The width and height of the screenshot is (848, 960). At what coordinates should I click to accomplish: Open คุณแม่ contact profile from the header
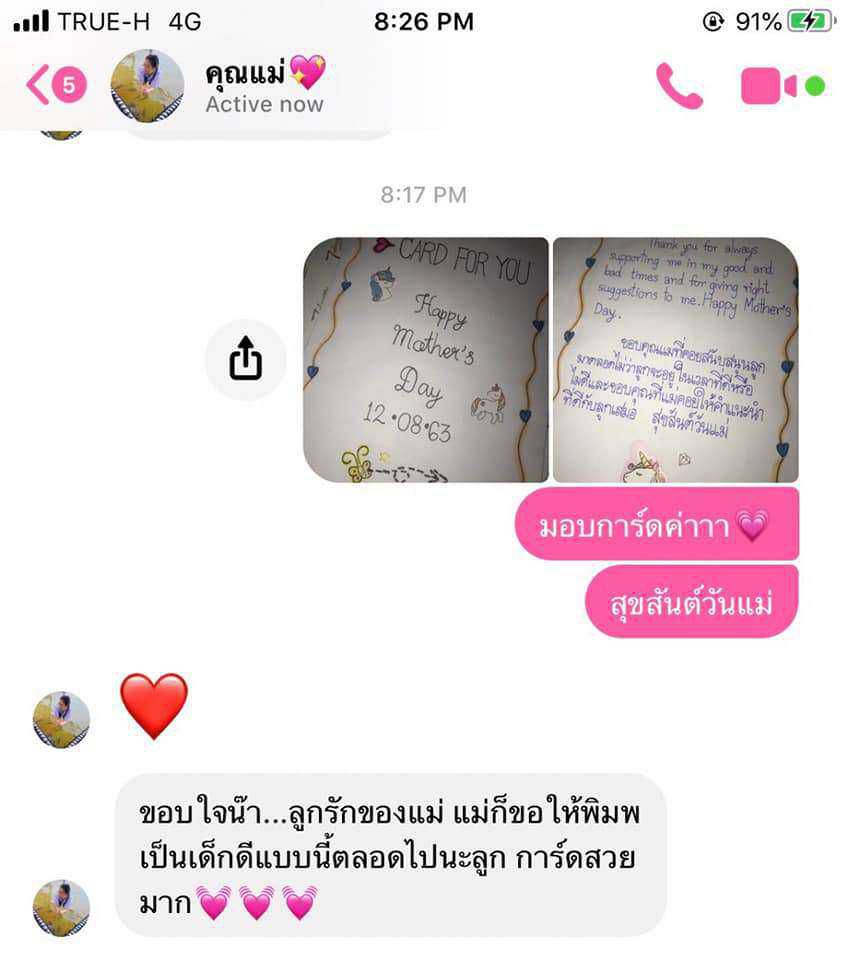coord(264,85)
